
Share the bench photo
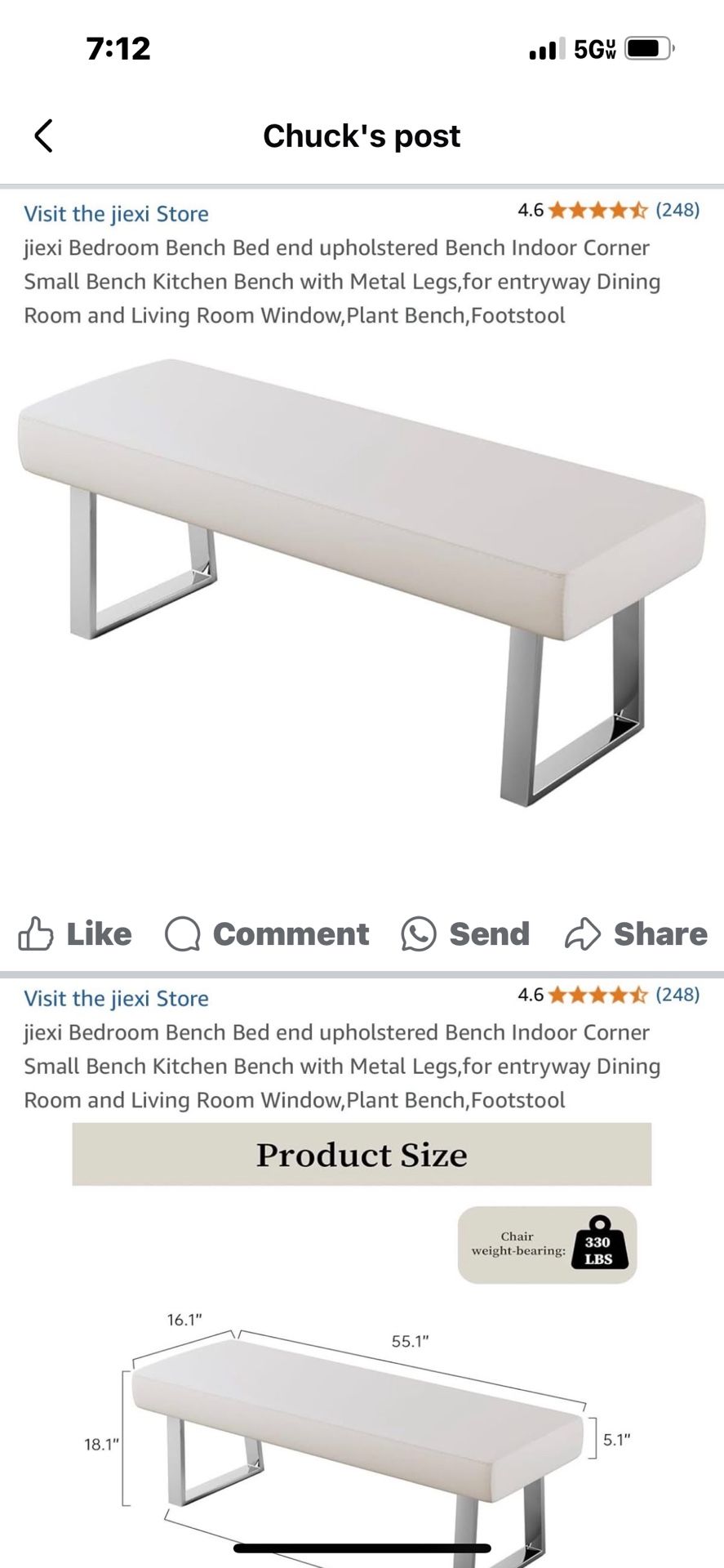[x=636, y=933]
